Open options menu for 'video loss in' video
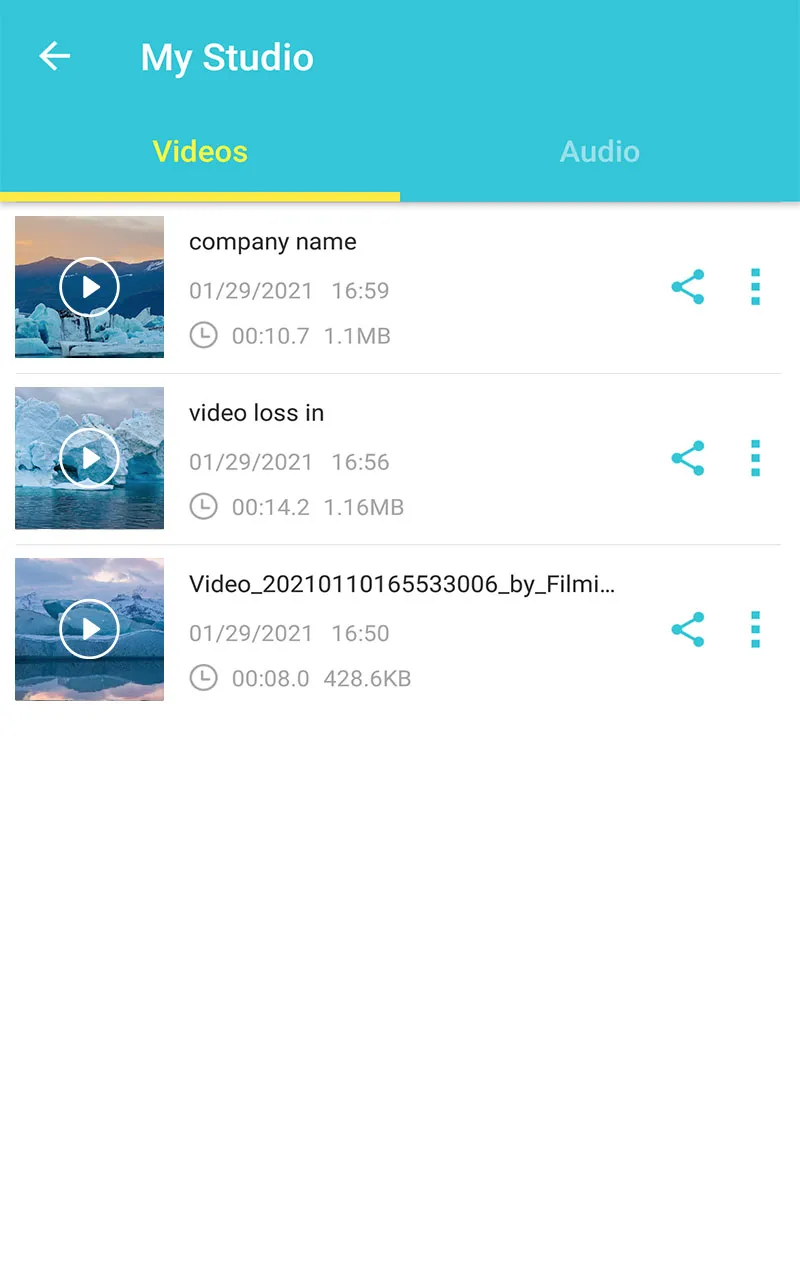This screenshot has height=1280, width=800. pos(755,458)
